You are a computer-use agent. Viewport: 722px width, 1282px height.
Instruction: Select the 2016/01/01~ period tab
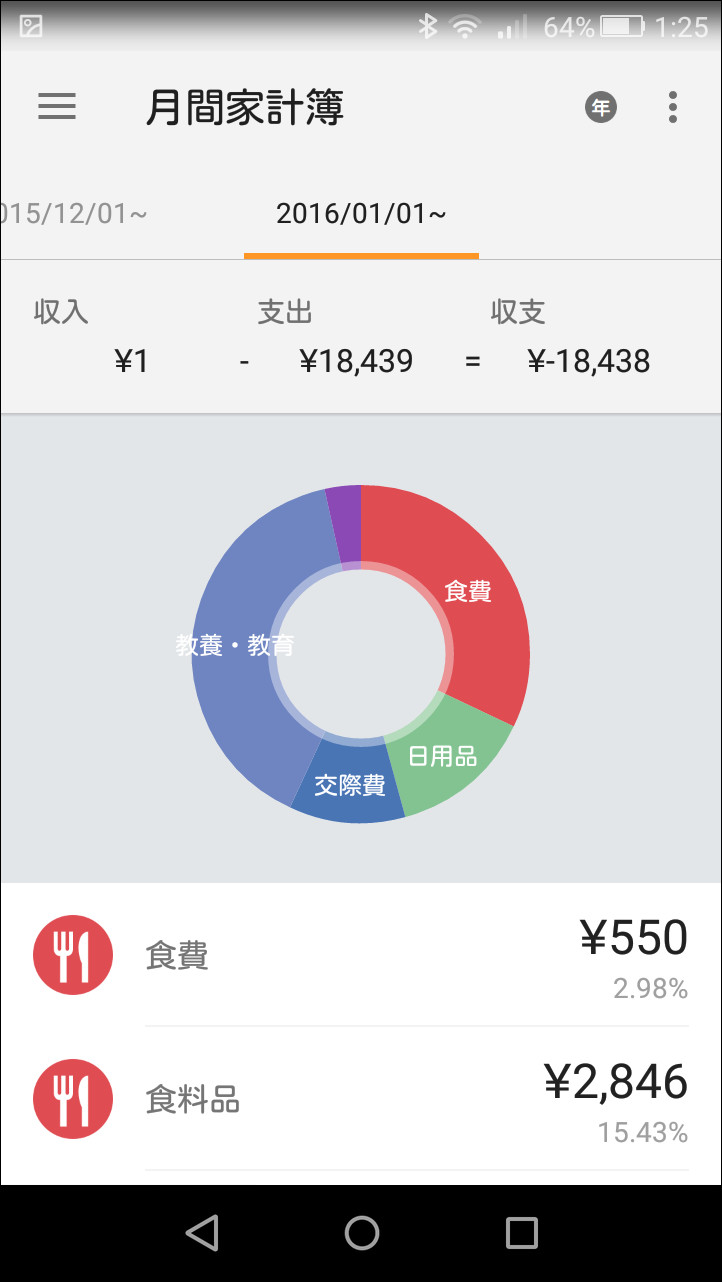tap(361, 213)
